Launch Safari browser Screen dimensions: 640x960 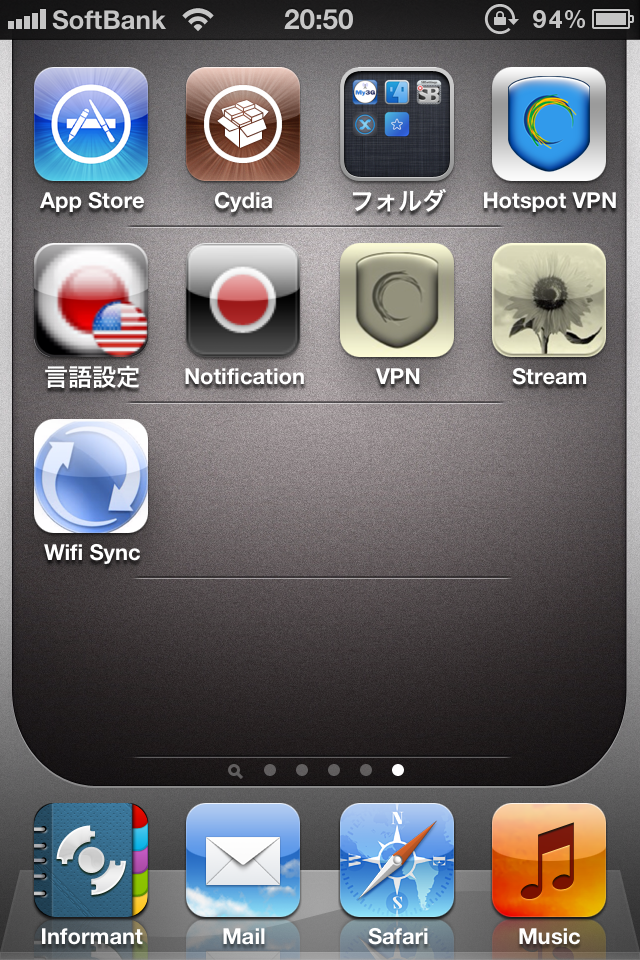click(397, 860)
